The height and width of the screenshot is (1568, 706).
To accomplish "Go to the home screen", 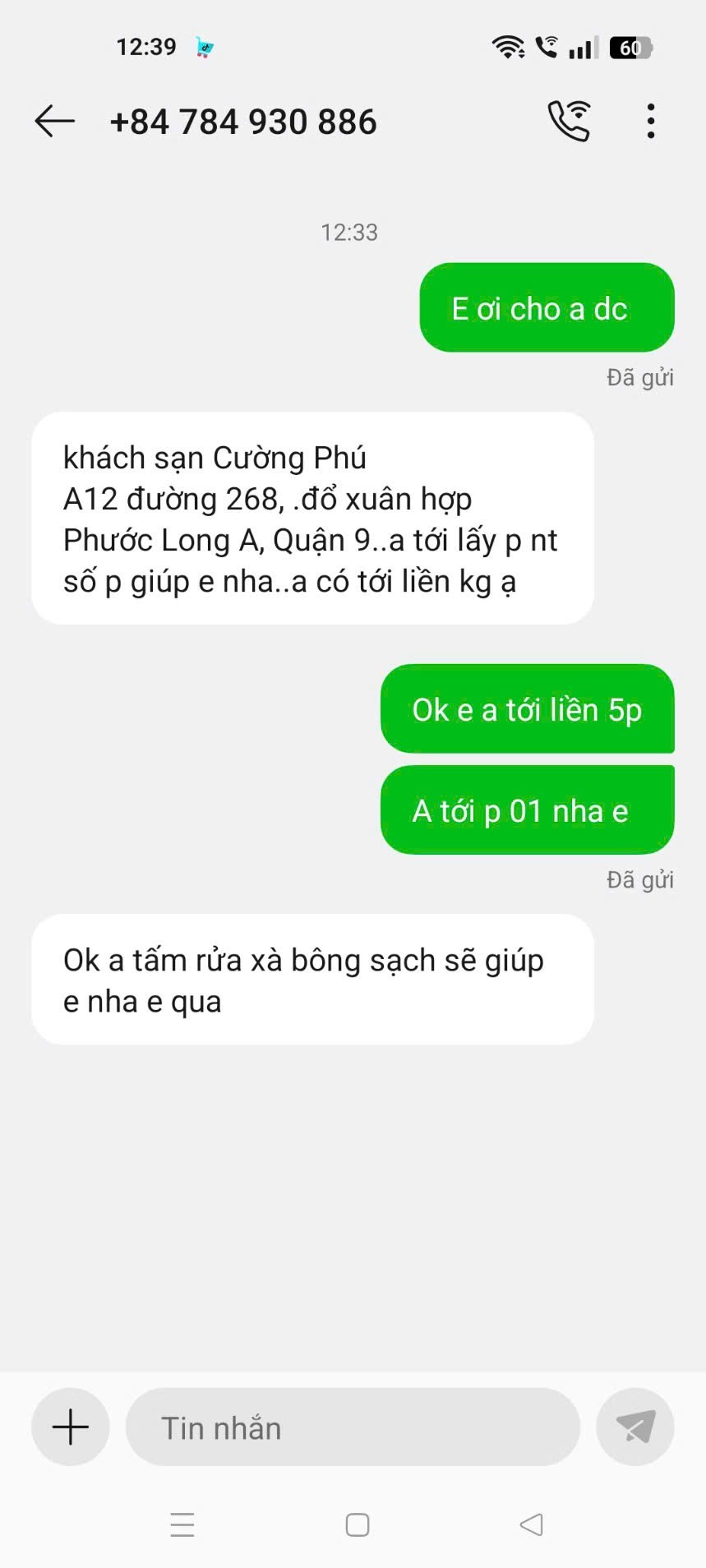I will [x=357, y=1524].
